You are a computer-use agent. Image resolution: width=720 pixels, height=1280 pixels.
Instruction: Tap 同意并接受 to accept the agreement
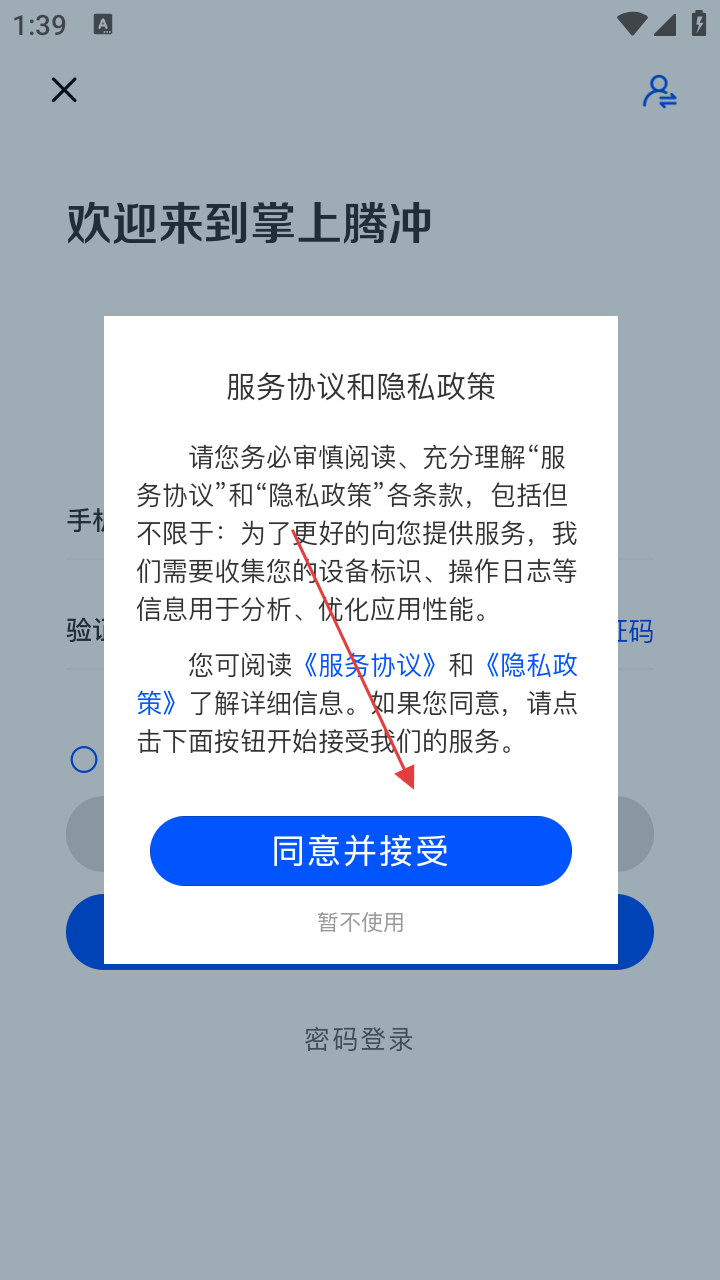360,851
